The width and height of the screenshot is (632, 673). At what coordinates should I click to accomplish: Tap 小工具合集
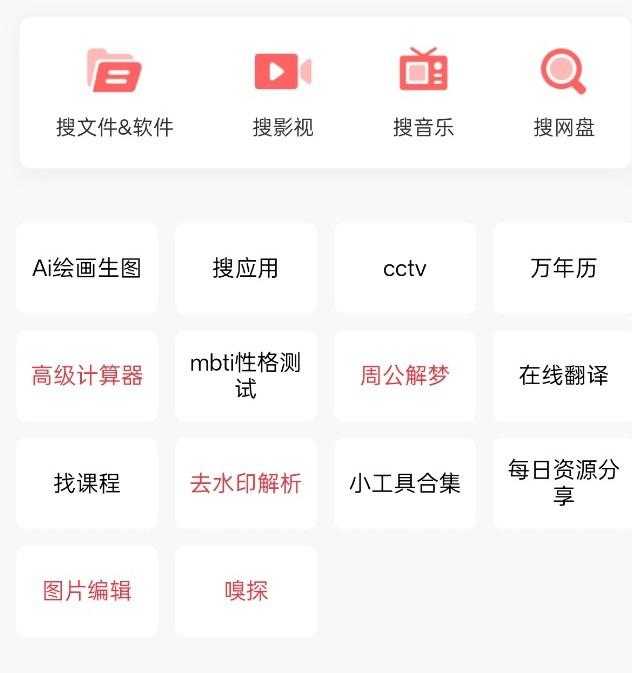point(404,484)
